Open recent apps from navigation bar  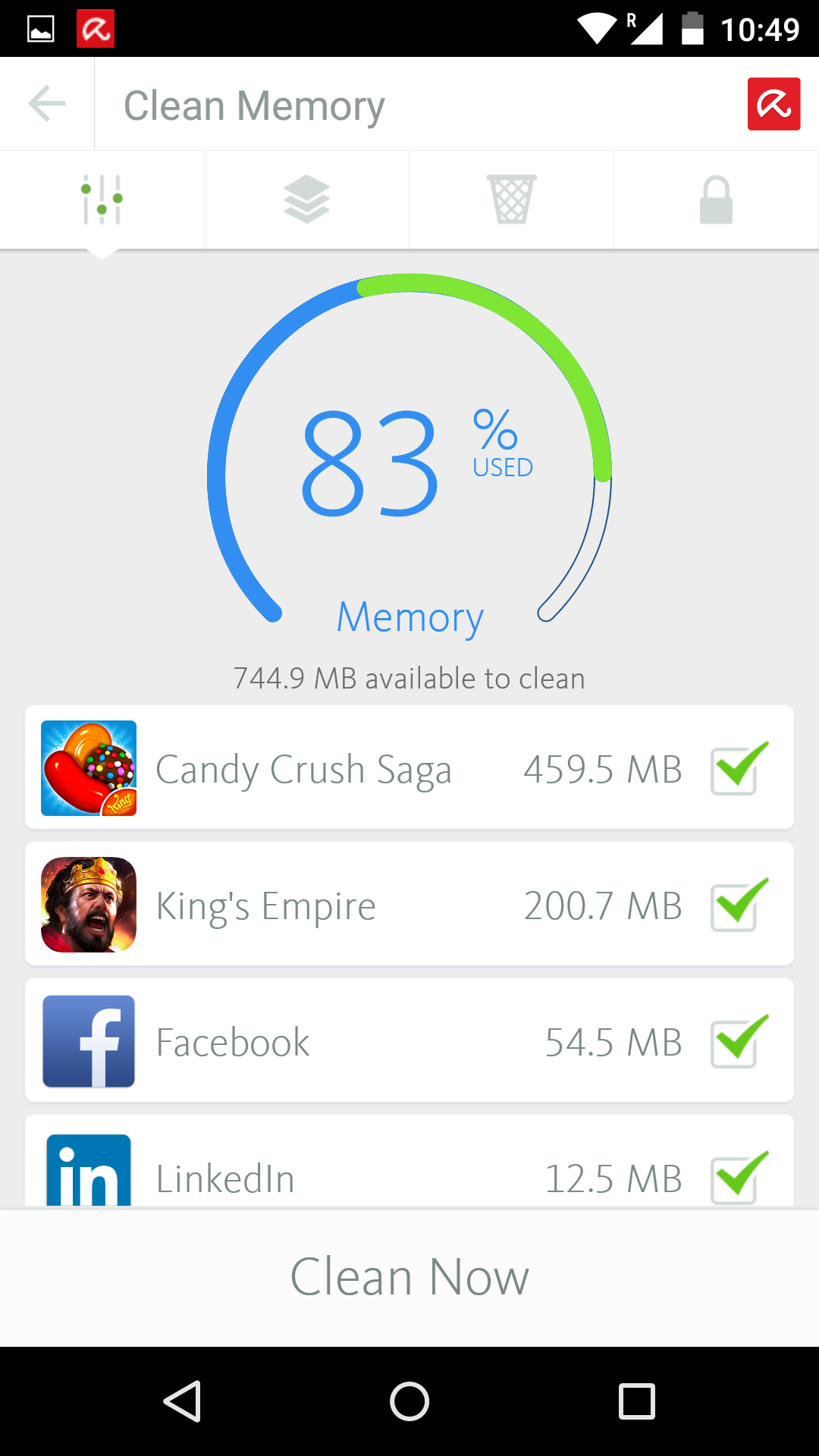coord(636,1401)
